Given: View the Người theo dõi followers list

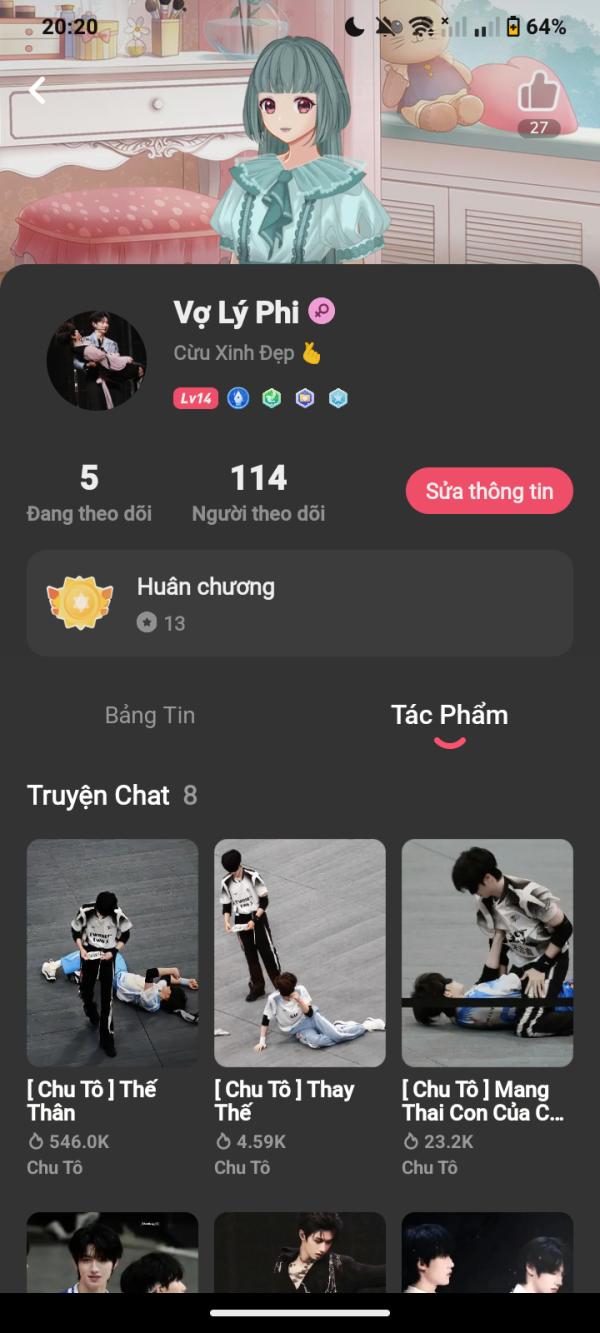Looking at the screenshot, I should (x=258, y=493).
